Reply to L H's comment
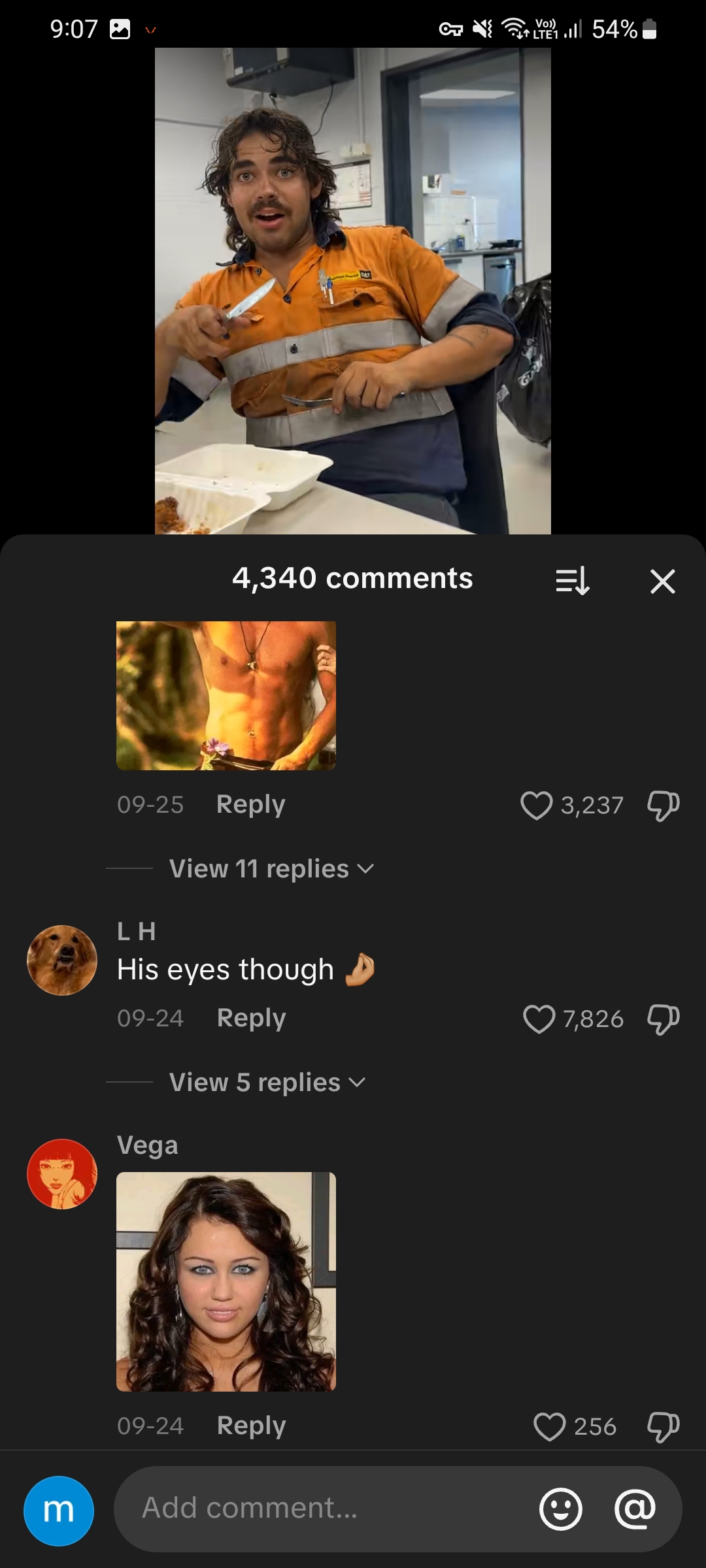This screenshot has width=706, height=1568. coord(251,1018)
